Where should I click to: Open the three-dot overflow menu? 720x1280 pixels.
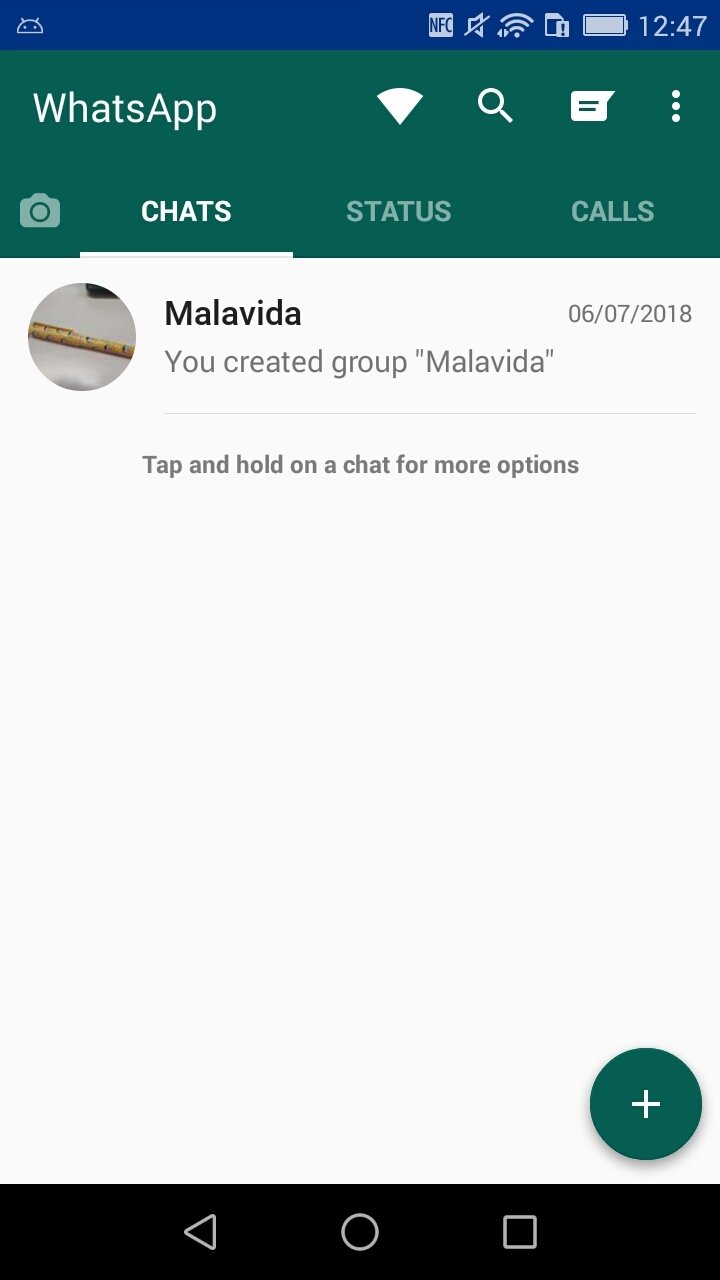point(675,105)
